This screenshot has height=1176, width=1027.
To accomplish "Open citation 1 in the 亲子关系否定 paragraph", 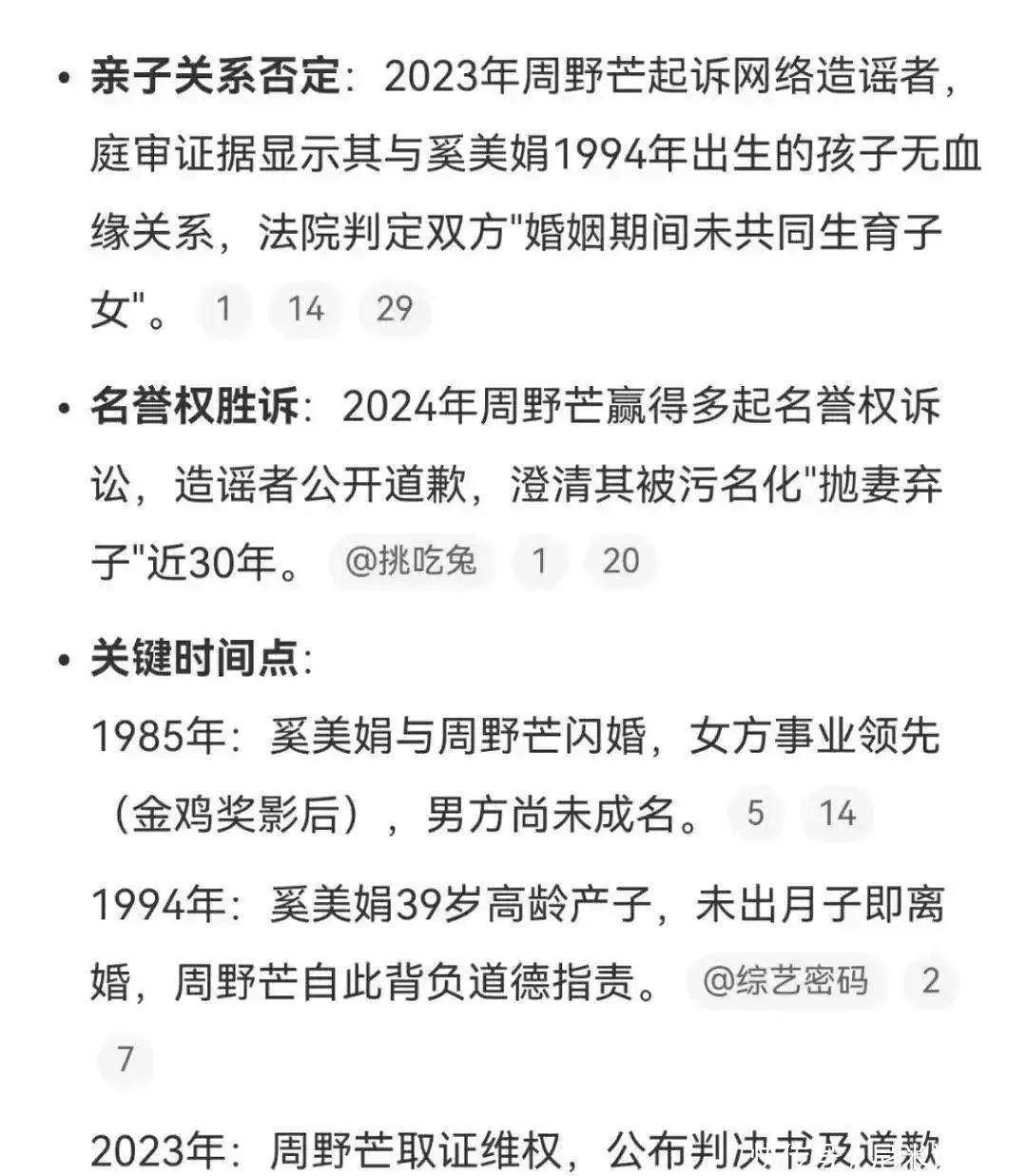I will coord(224,309).
